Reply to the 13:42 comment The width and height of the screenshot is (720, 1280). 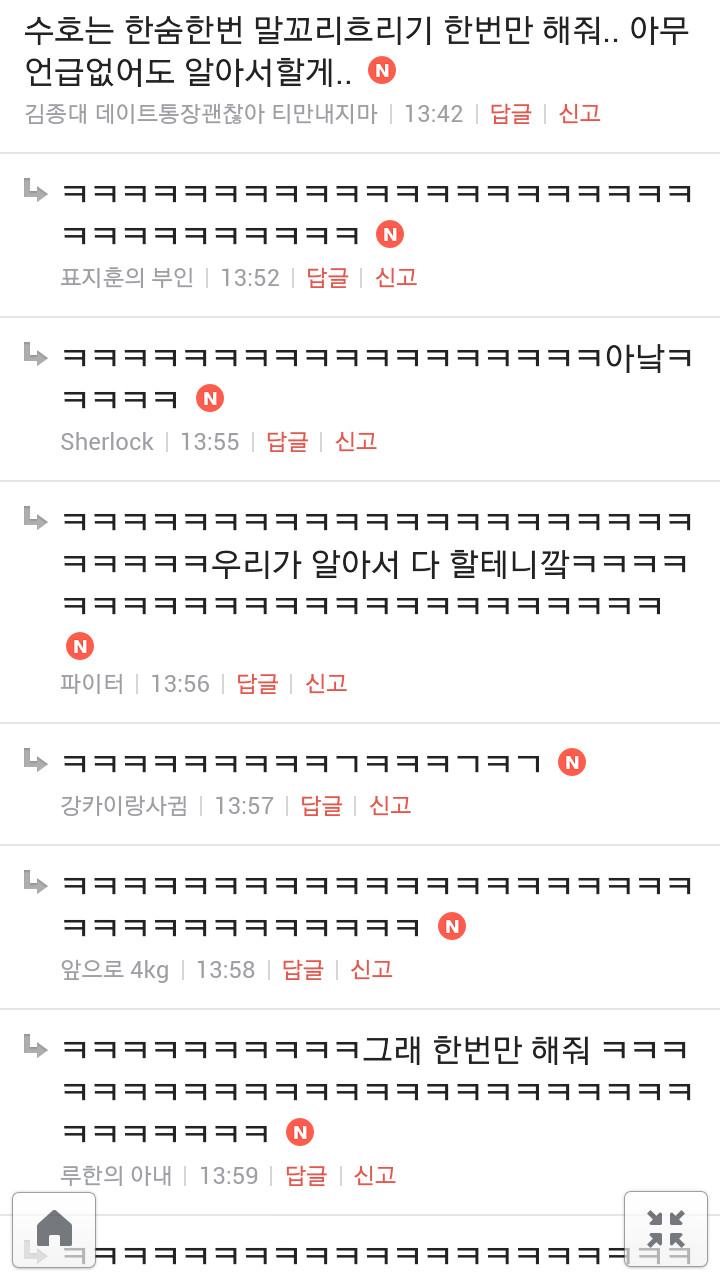pyautogui.click(x=510, y=114)
